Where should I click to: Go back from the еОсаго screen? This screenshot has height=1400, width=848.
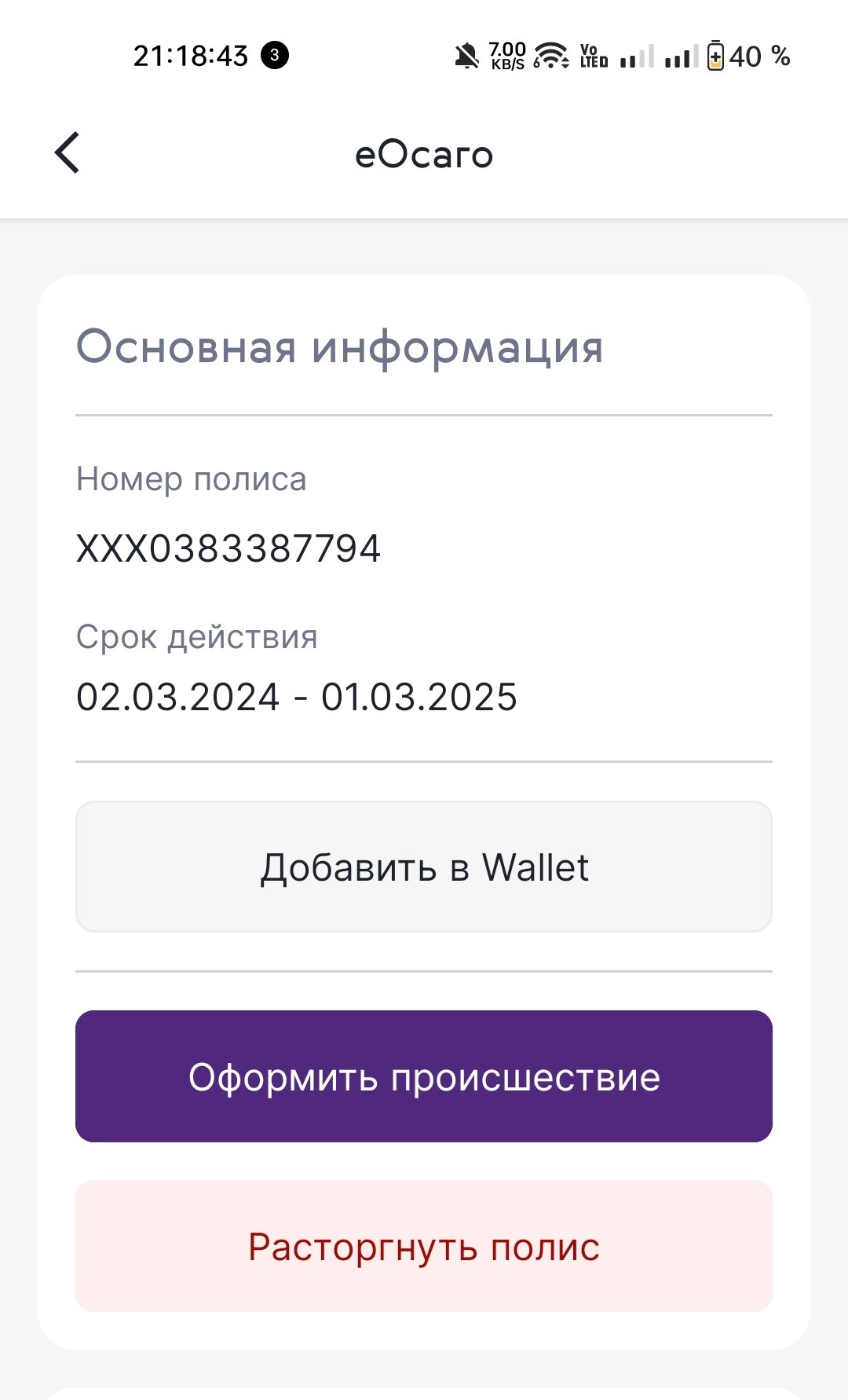(68, 152)
